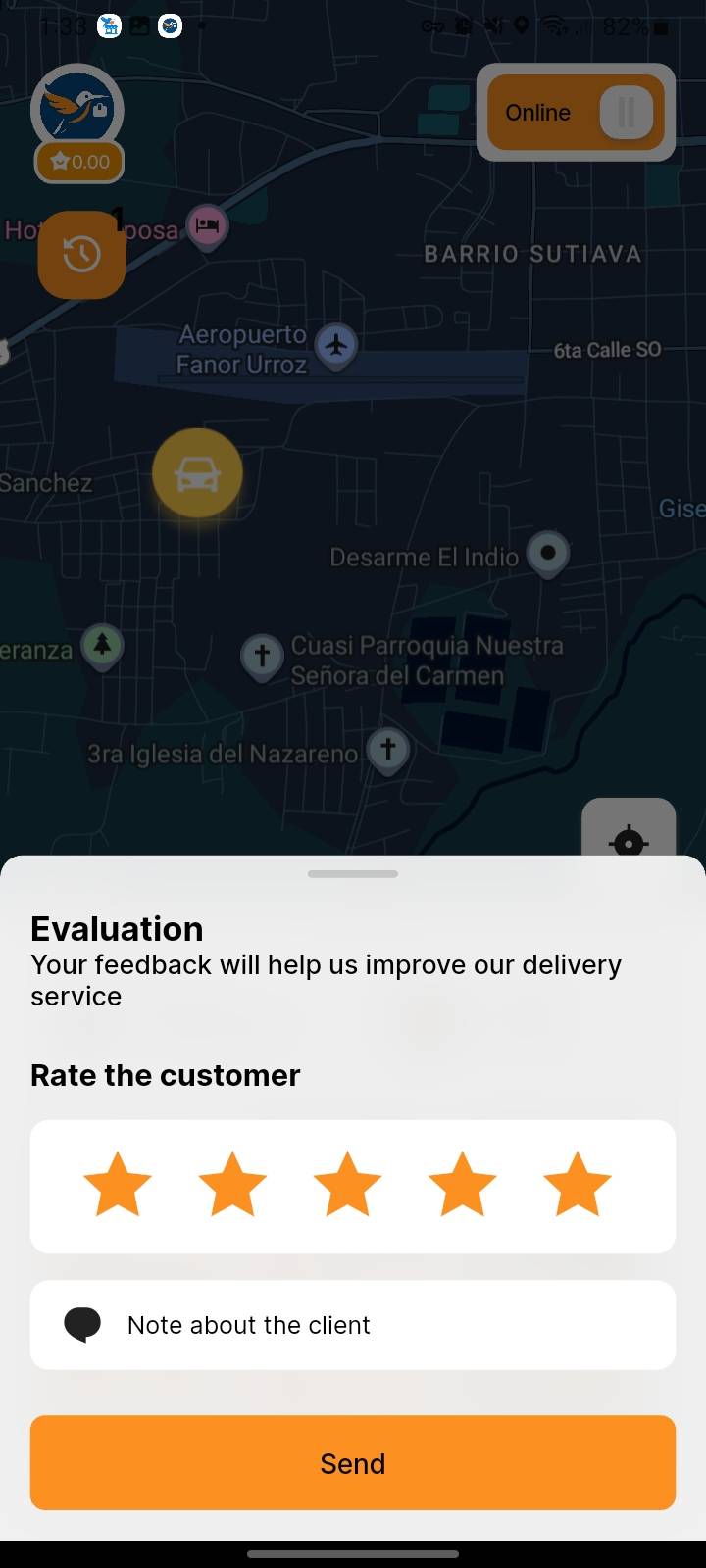This screenshot has height=1568, width=706.
Task: Choose the fourth rating star
Action: [x=462, y=1186]
